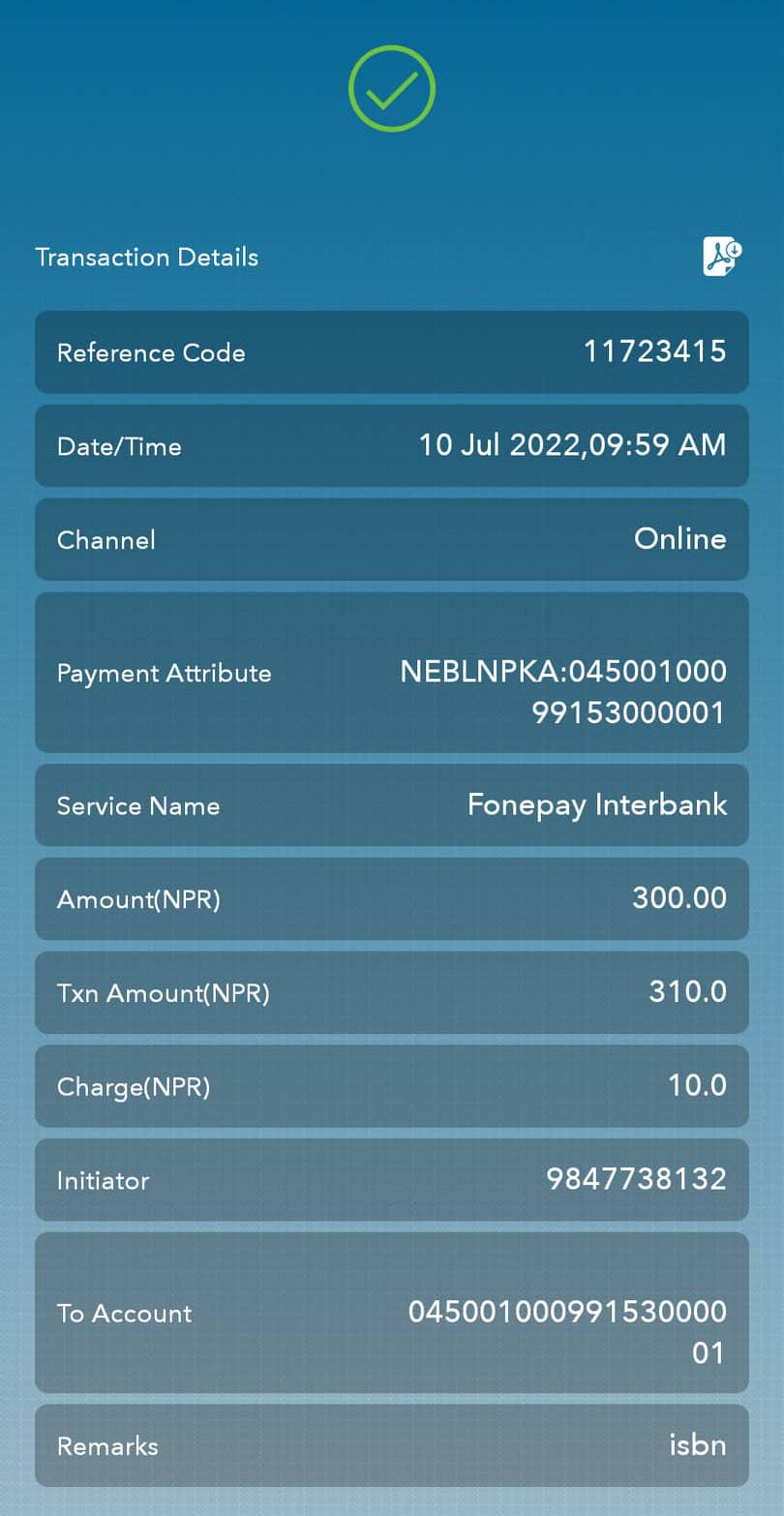This screenshot has width=784, height=1516.
Task: Download the transaction receipt as PDF
Action: click(722, 258)
